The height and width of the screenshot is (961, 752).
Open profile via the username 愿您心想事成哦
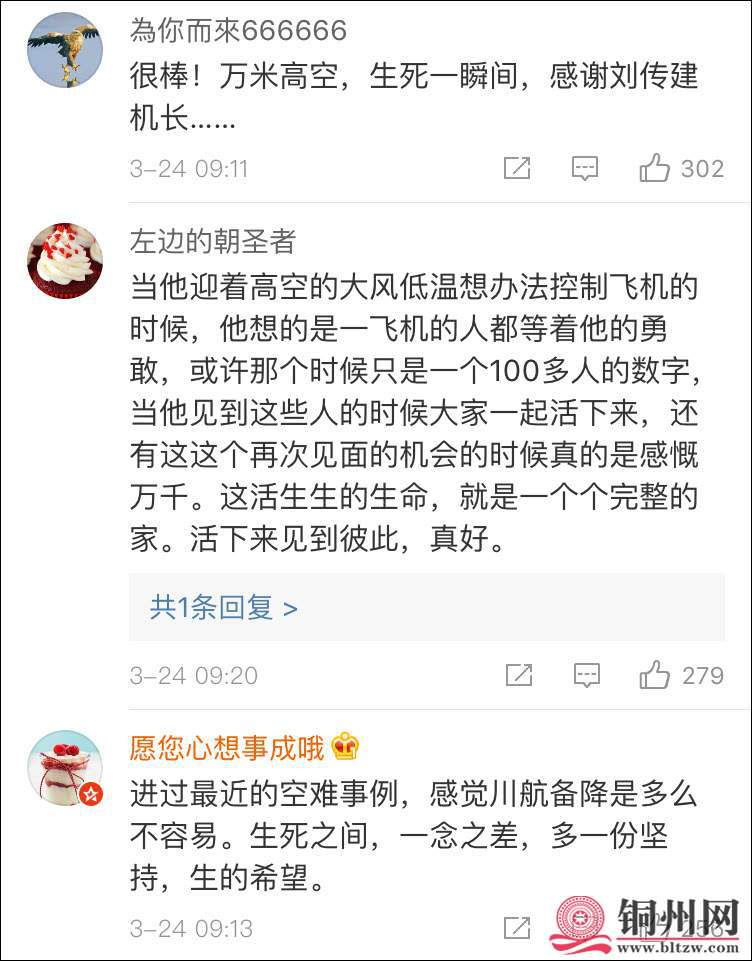[228, 747]
